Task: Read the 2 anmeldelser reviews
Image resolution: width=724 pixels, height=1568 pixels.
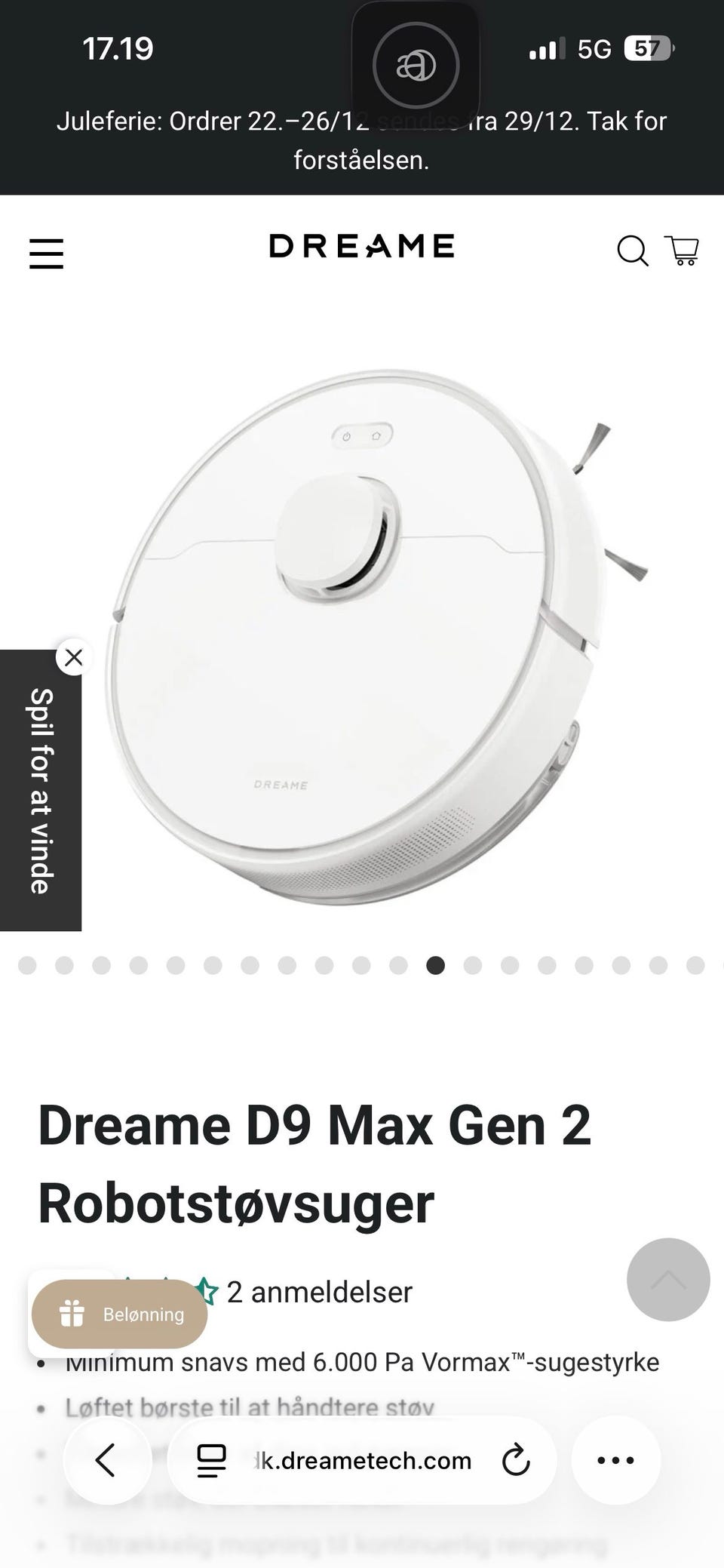Action: pyautogui.click(x=320, y=1292)
